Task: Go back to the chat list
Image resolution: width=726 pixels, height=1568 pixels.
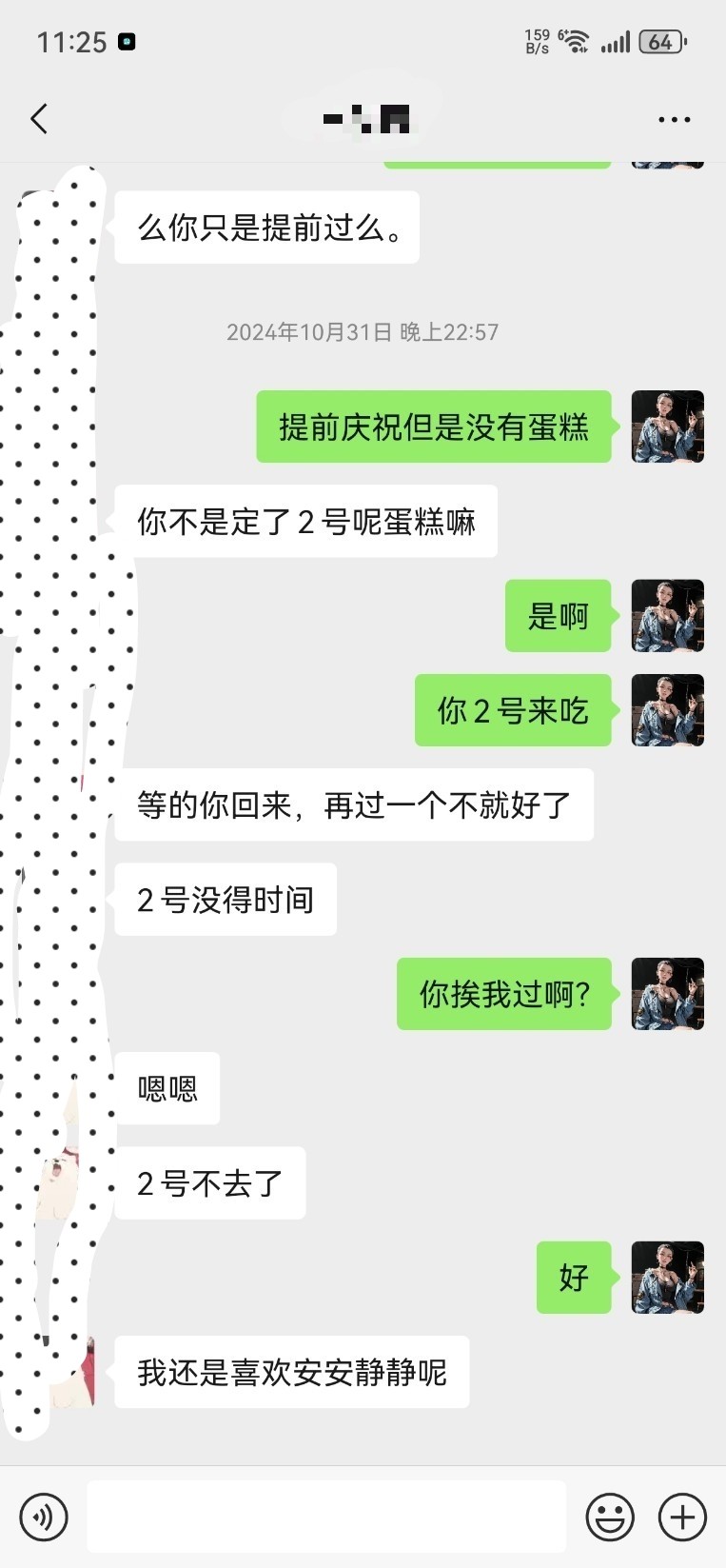Action: pos(39,119)
